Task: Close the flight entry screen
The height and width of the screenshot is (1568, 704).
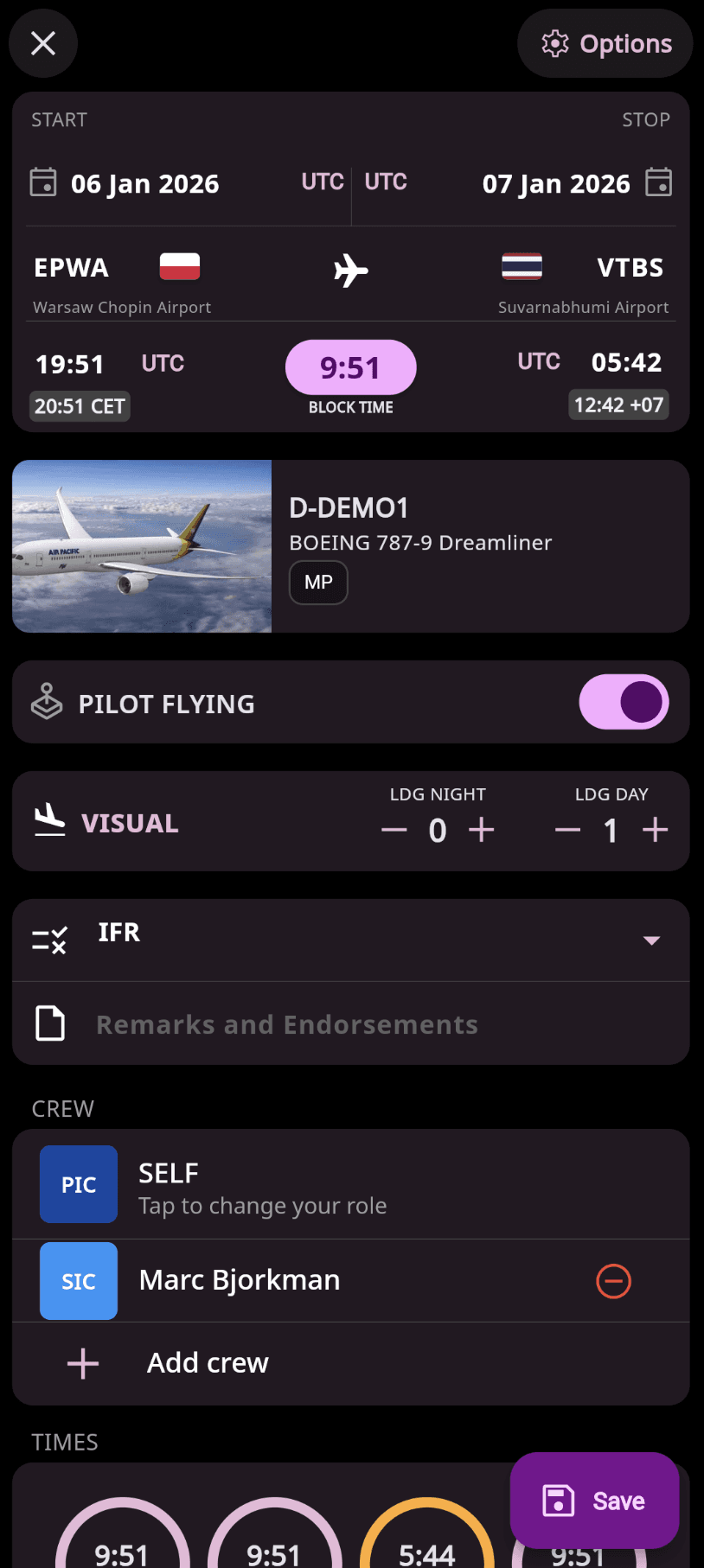Action: coord(43,43)
